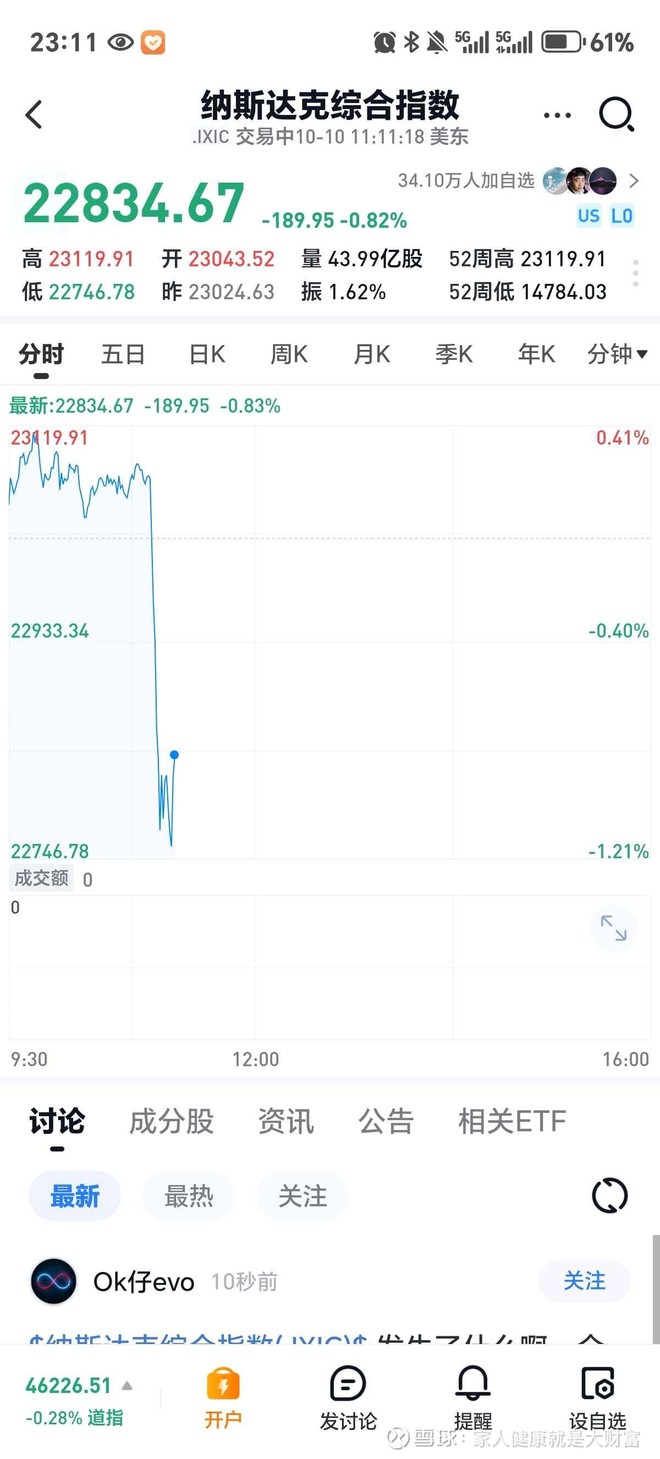Screen dimensions: 660x1459
Task: Switch chart to 五日 view
Action: coord(123,354)
